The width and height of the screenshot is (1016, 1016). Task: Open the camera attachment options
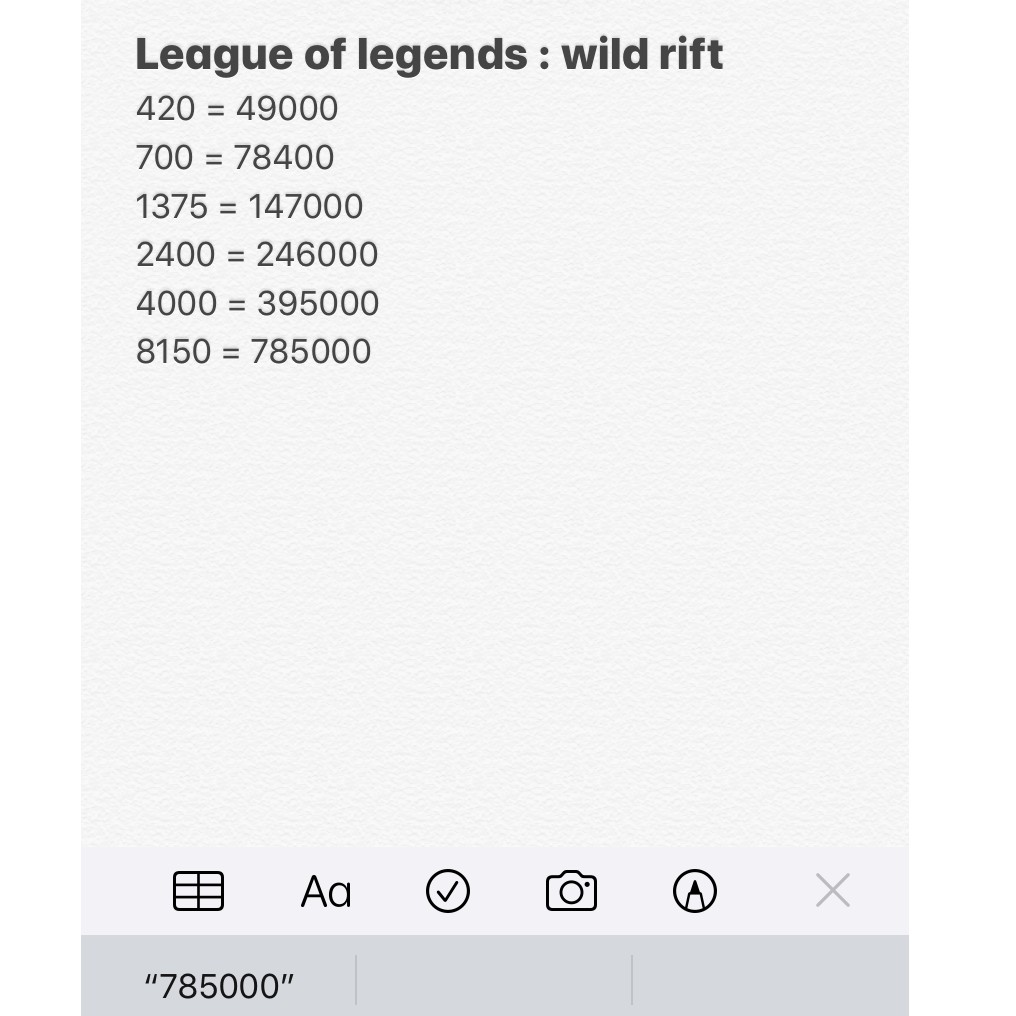[x=571, y=891]
